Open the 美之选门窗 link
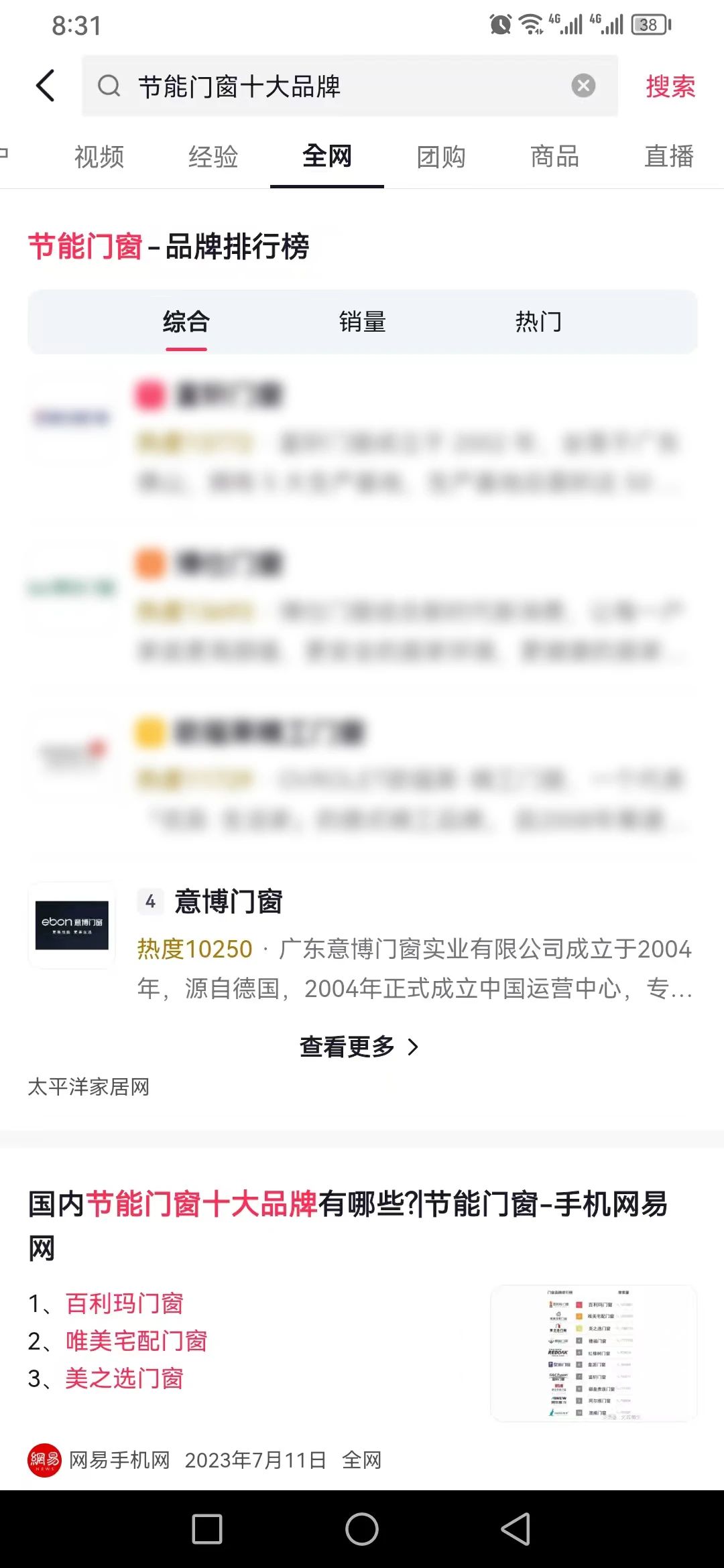This screenshot has height=1568, width=724. (125, 1378)
